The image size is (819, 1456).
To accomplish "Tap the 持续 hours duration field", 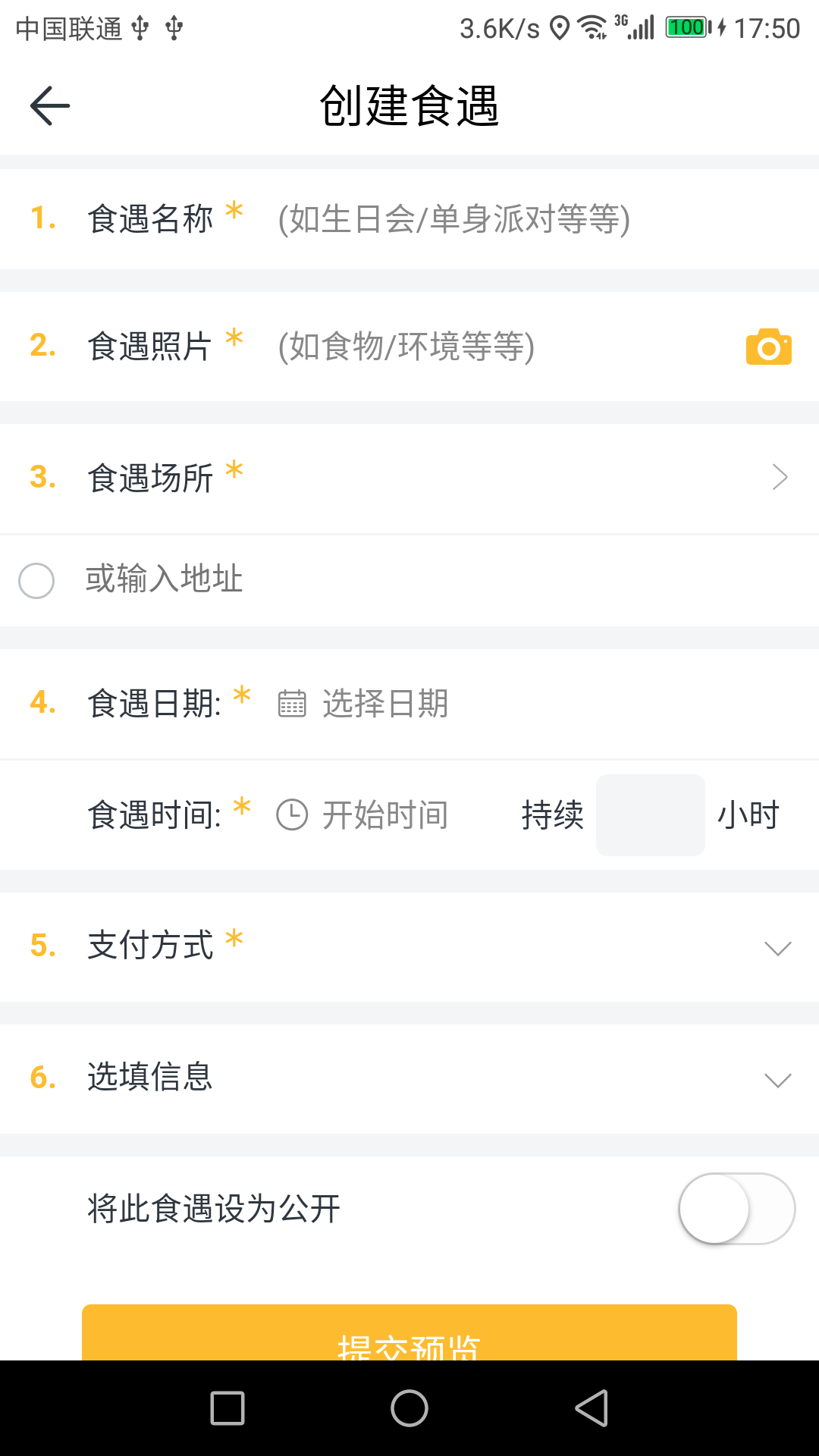I will click(651, 815).
